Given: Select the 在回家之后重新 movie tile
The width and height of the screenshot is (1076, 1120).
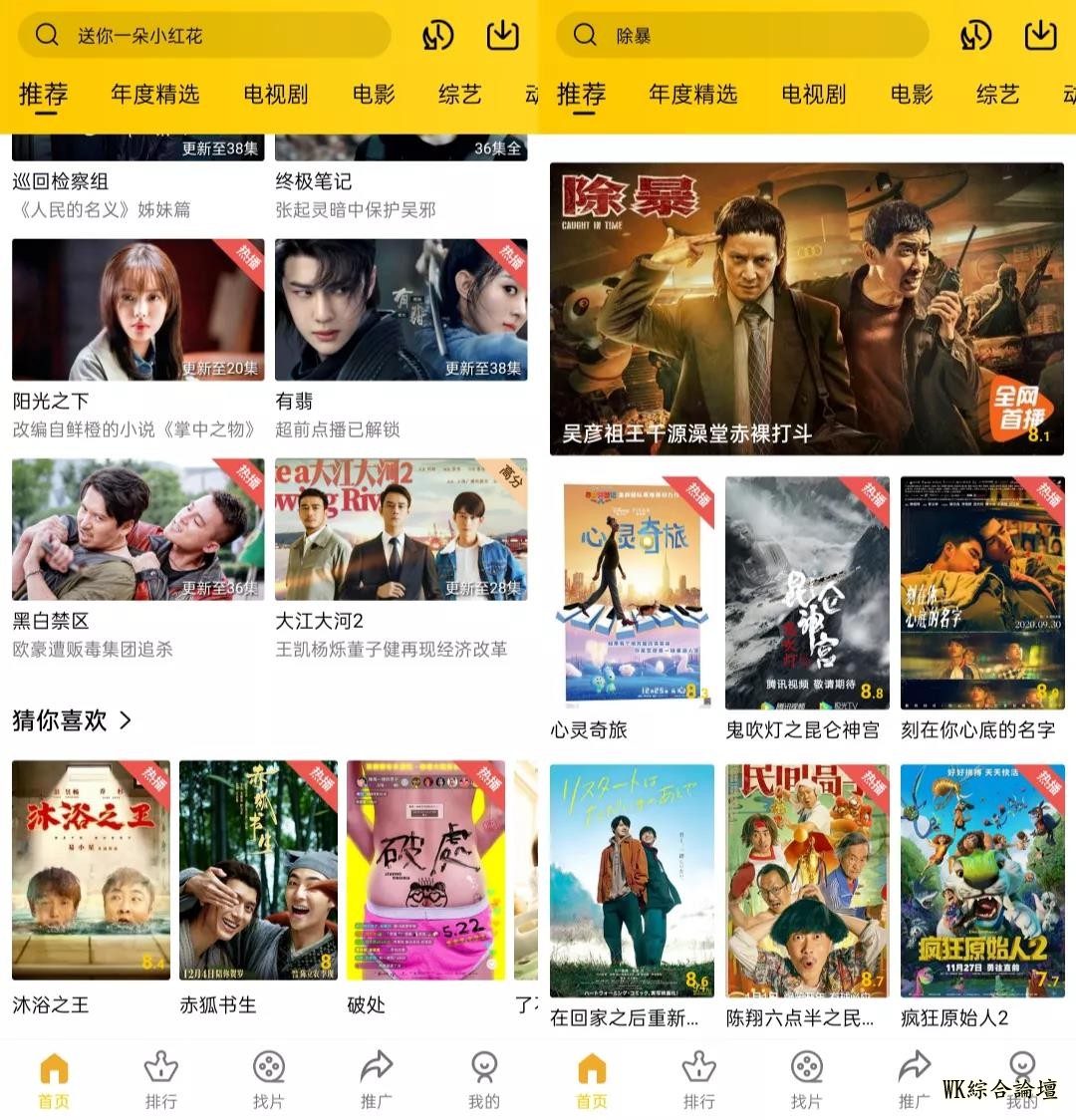Looking at the screenshot, I should tap(632, 880).
